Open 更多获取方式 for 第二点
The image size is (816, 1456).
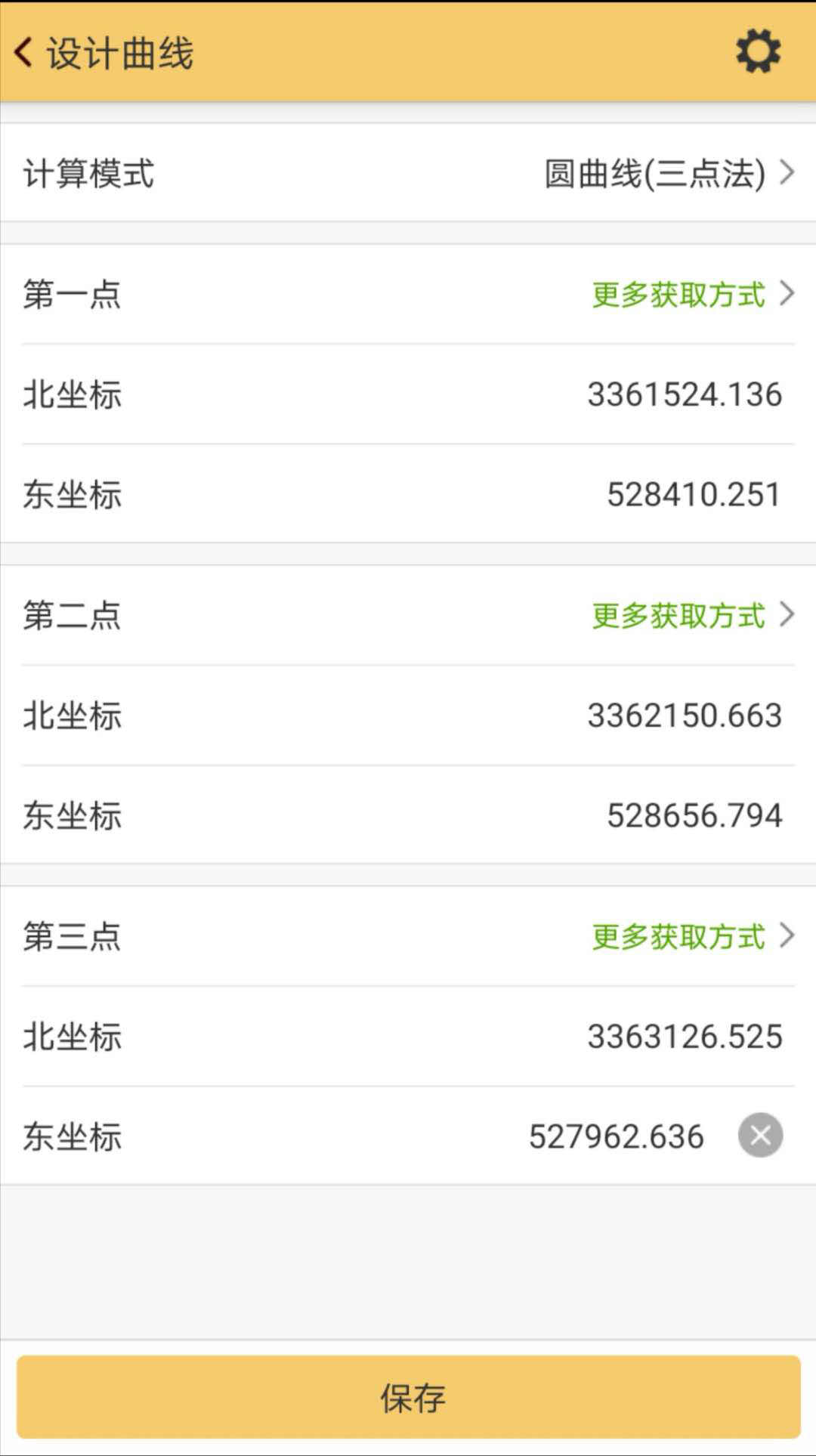tap(678, 617)
